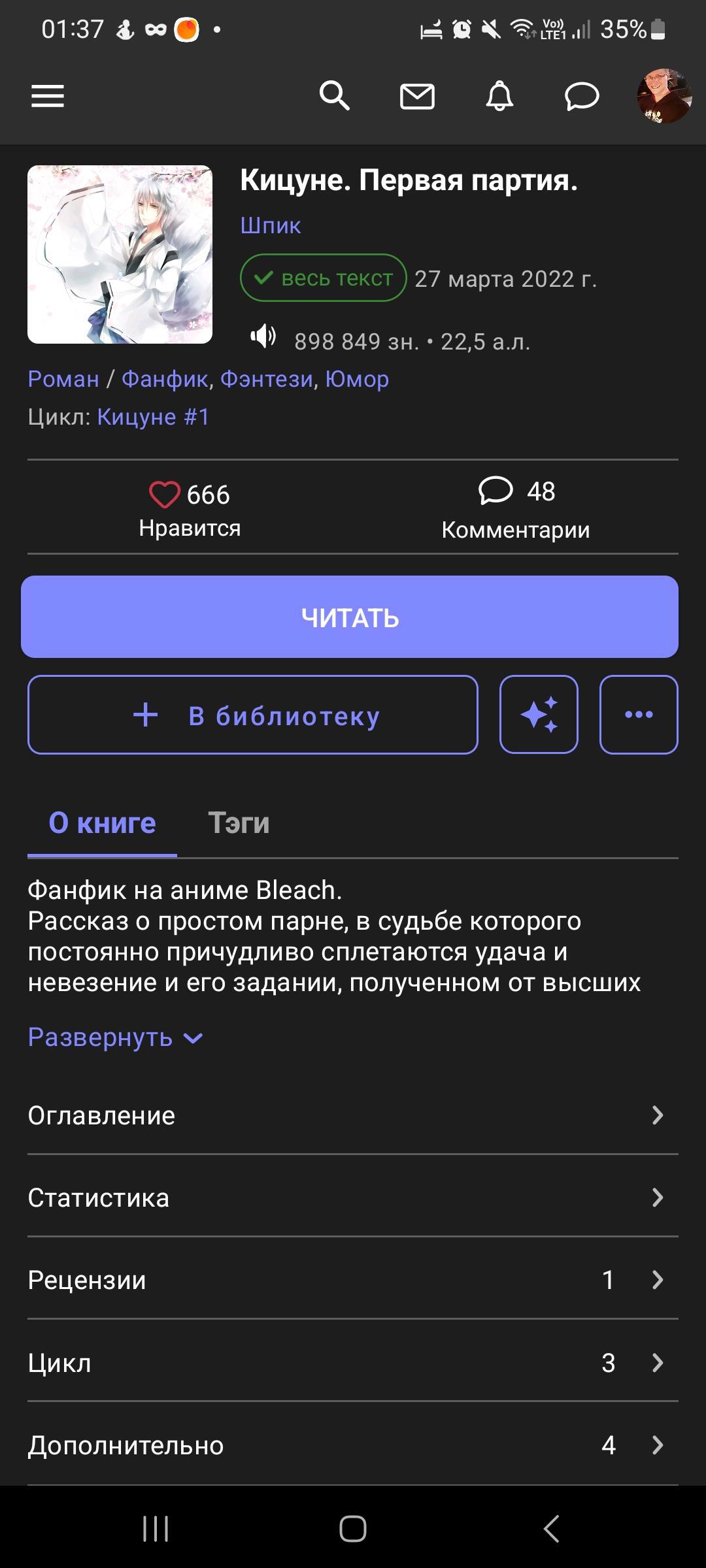Screen dimensions: 706x1568
Task: Open the Кицуне #1 cycle link
Action: click(154, 417)
